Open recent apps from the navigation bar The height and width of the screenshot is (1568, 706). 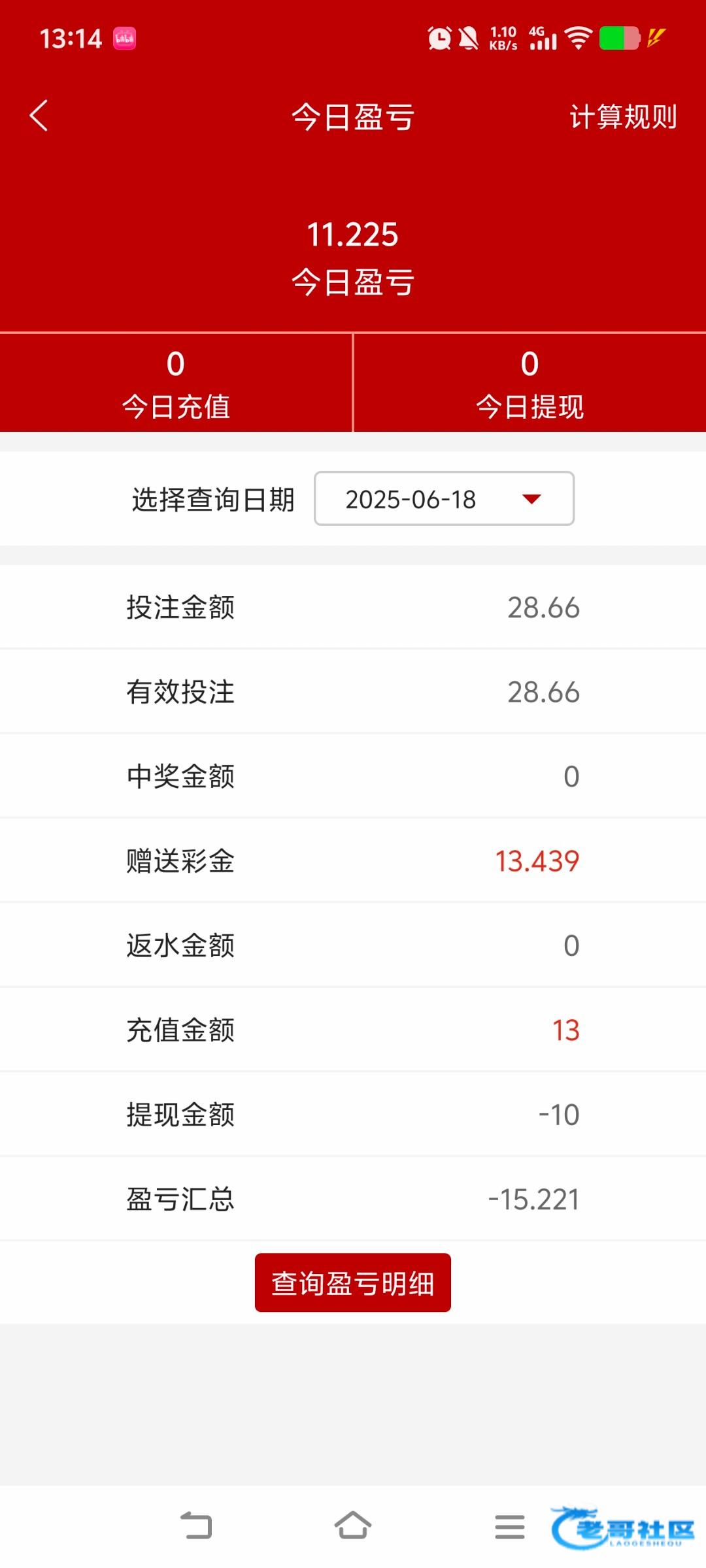tap(510, 1527)
